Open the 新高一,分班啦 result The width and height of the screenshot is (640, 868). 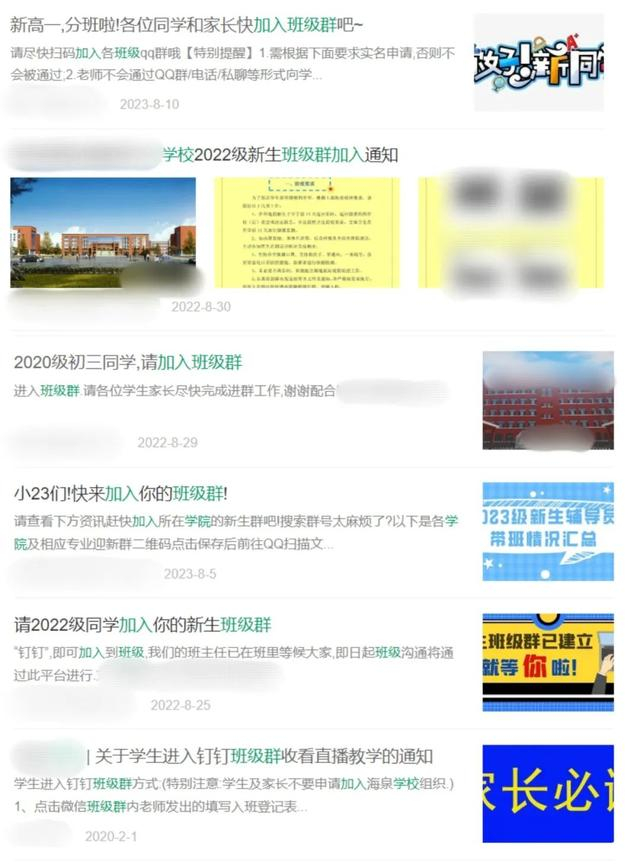tap(187, 25)
